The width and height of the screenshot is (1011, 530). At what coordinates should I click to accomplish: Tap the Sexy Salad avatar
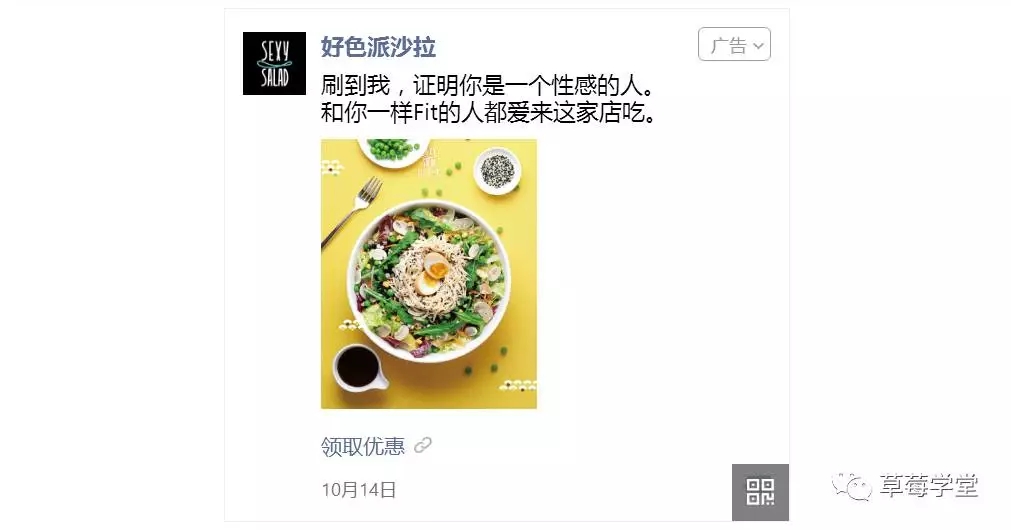[x=274, y=64]
